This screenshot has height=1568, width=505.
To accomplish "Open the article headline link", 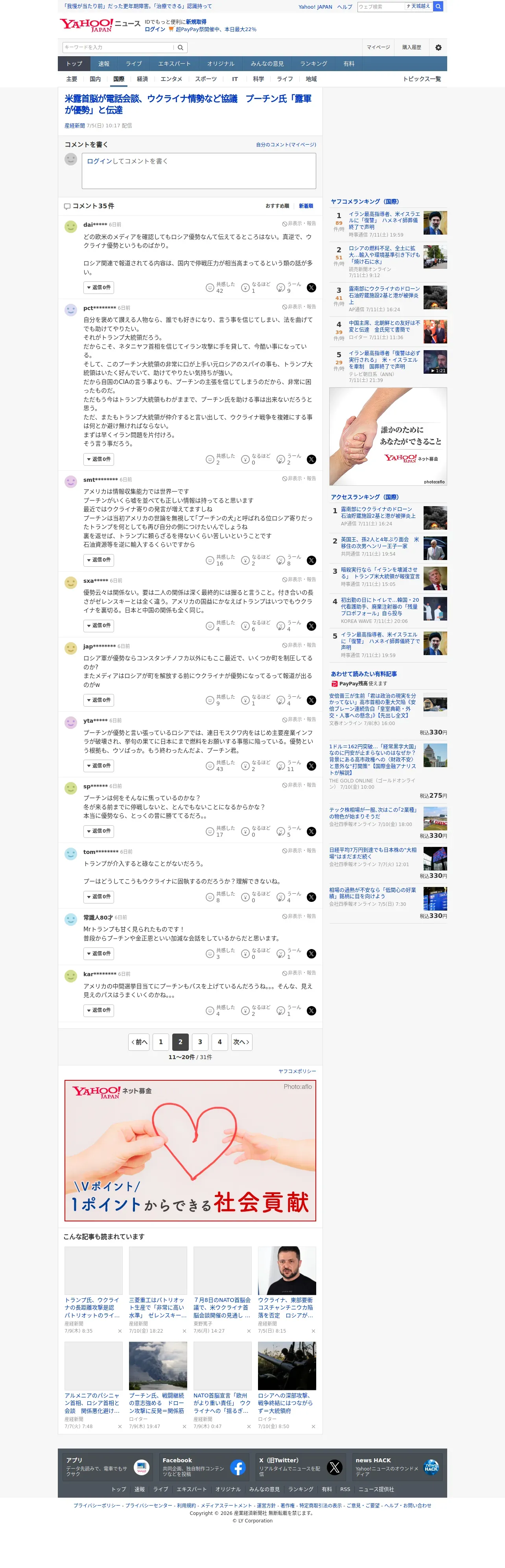I will (x=188, y=104).
